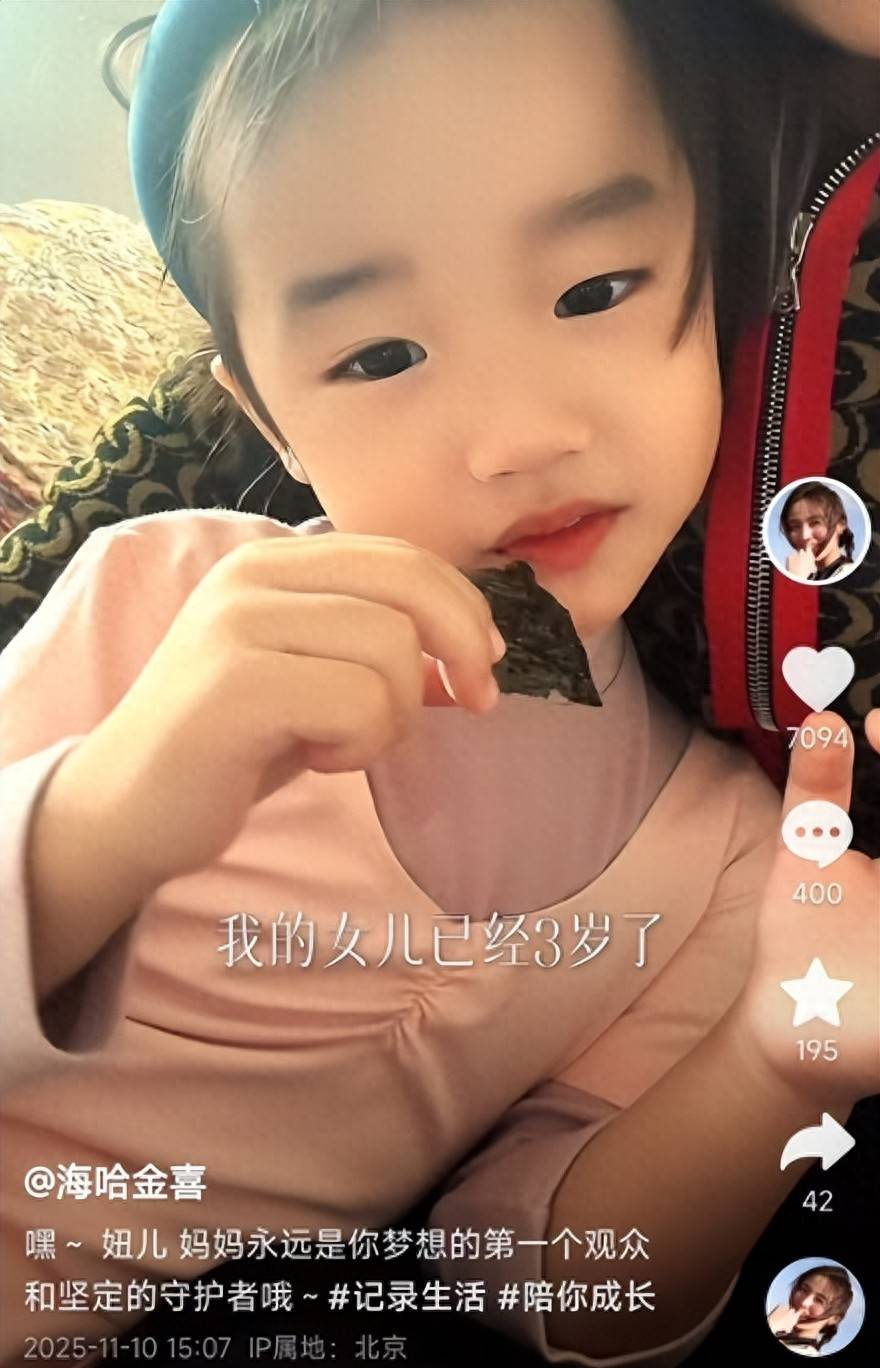
Task: Open the comments with 400 replies
Action: point(817,835)
